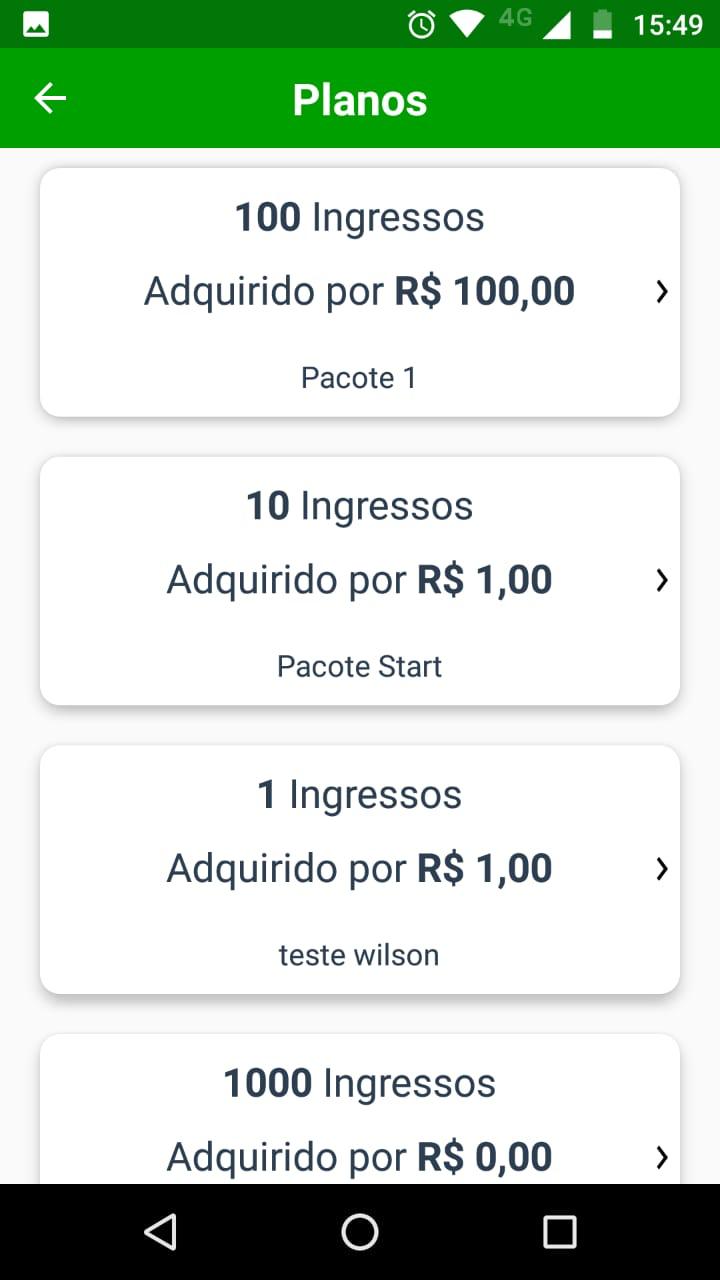Open the Pacote 1 plan card
This screenshot has height=1280, width=720.
pos(360,292)
